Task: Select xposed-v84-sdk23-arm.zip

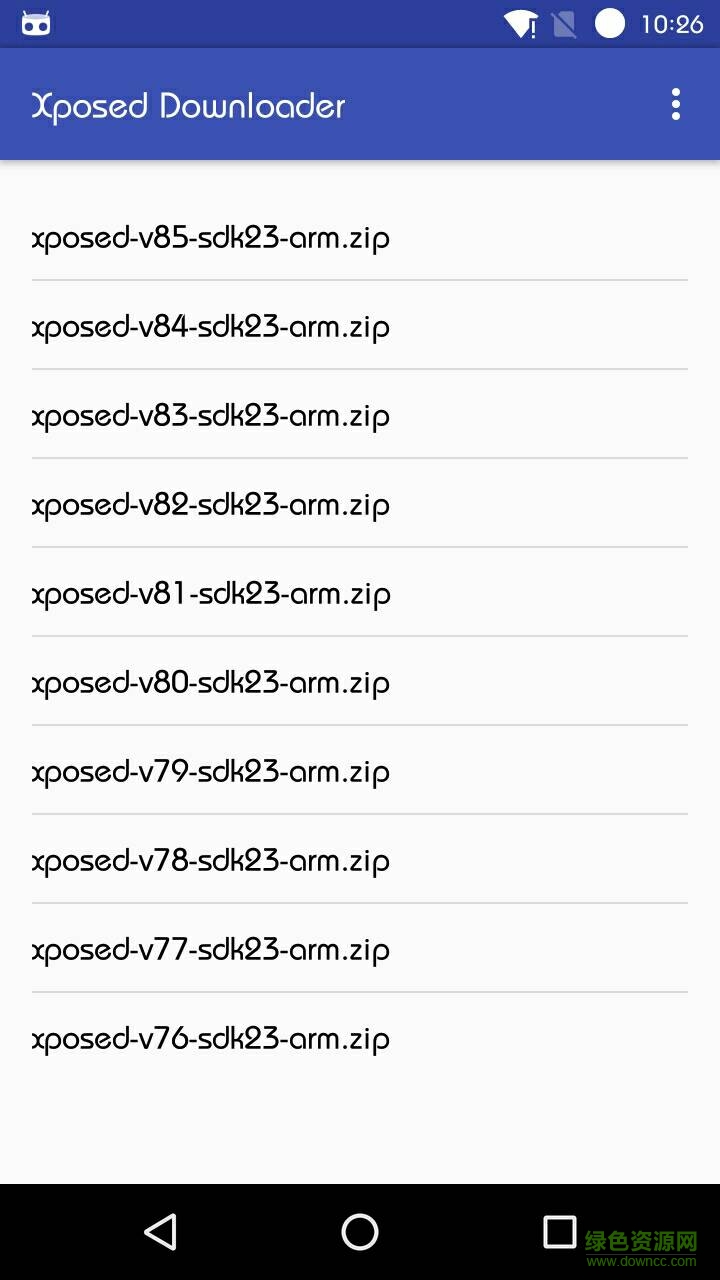Action: coord(210,327)
